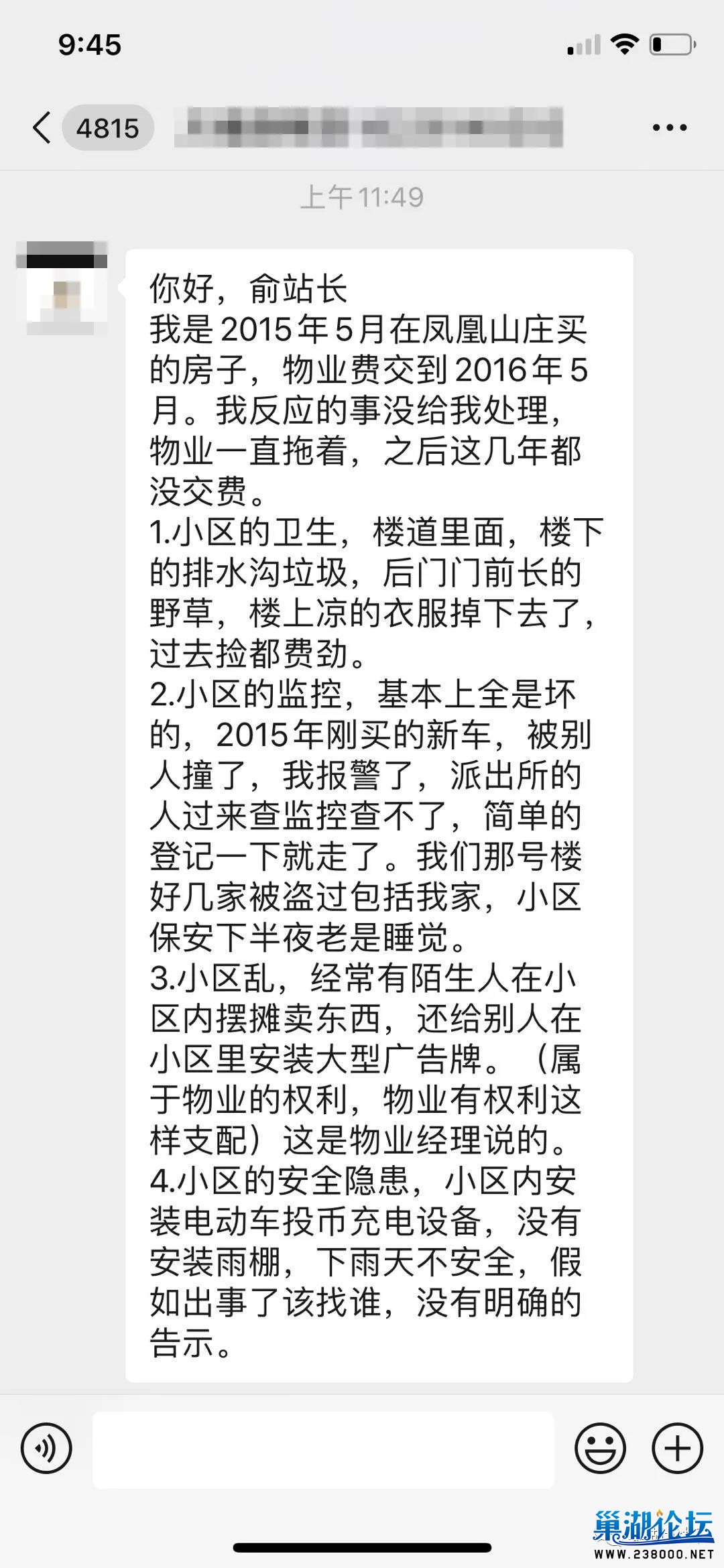This screenshot has height=1568, width=724.
Task: Open the emoji picker
Action: point(600,1449)
